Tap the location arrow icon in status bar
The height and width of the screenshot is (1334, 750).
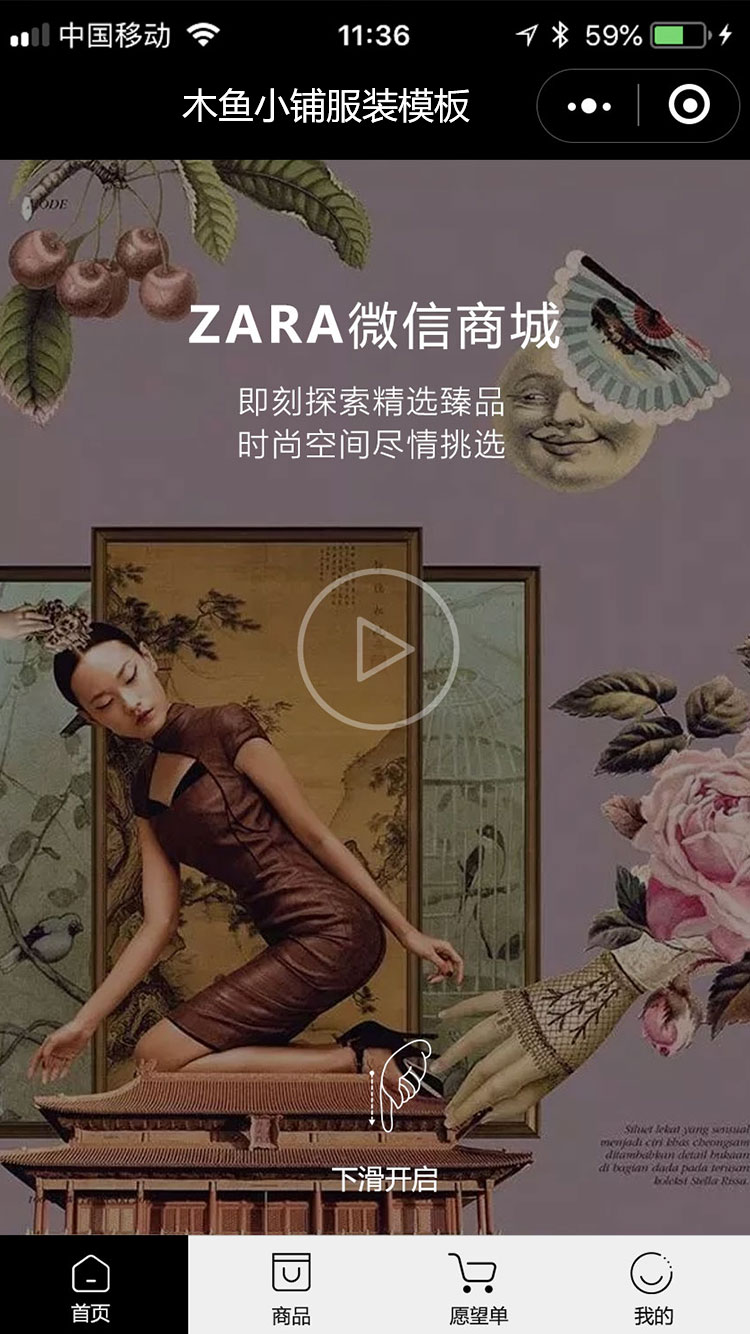pos(528,31)
